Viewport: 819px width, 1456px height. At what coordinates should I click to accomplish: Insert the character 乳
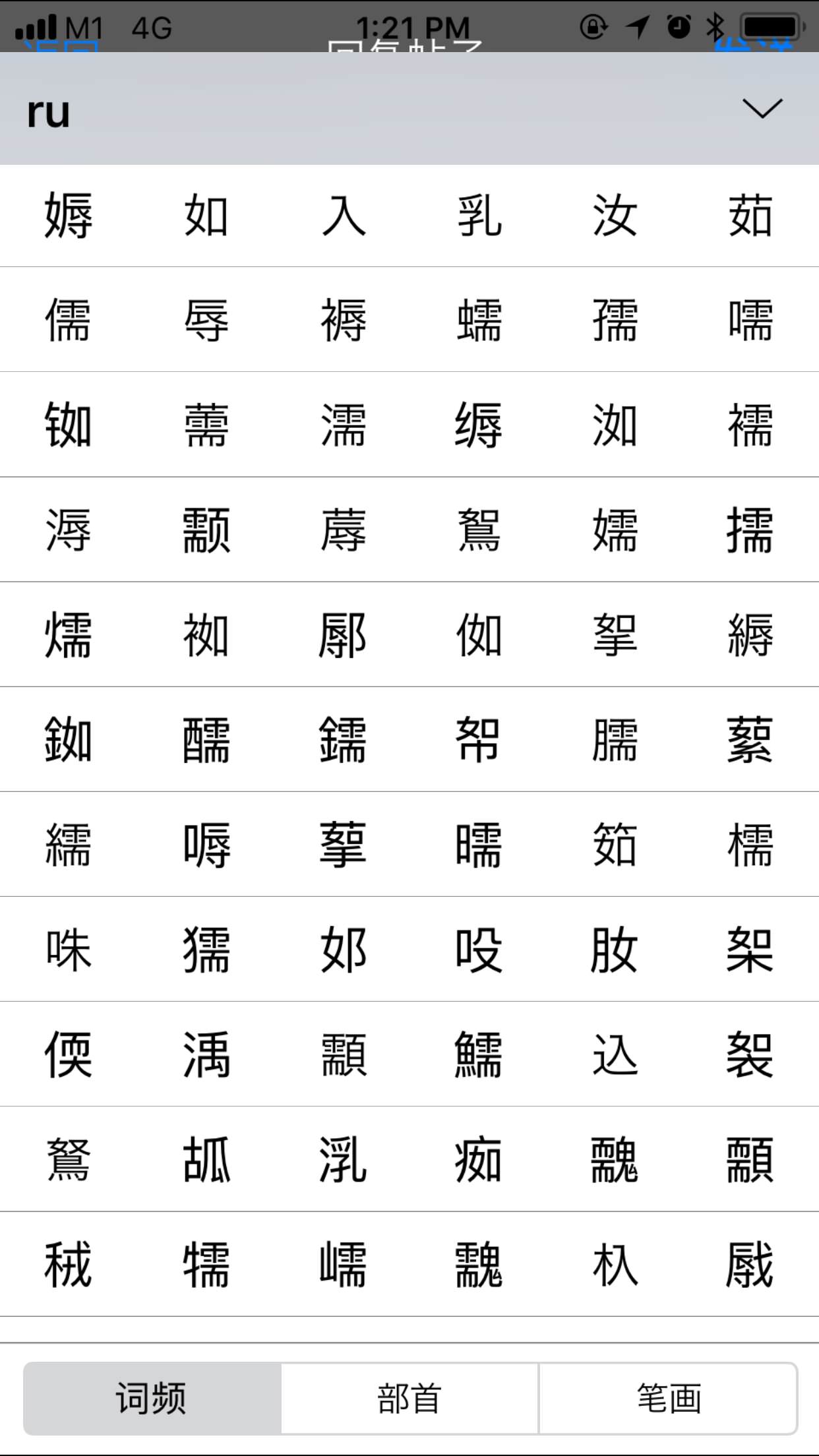479,216
